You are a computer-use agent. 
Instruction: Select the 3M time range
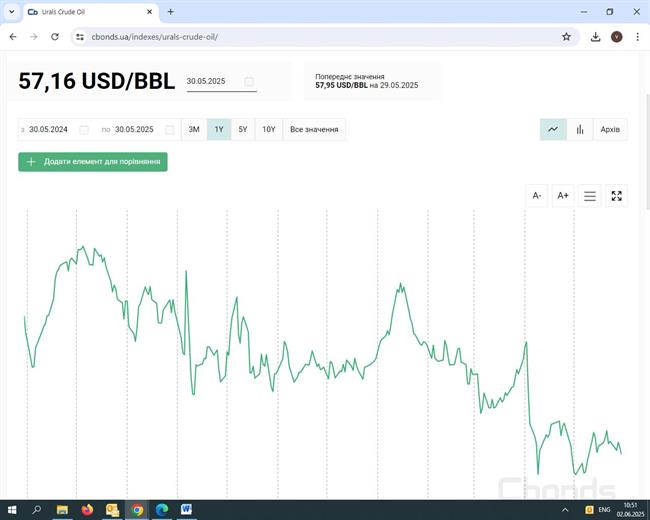(x=194, y=129)
